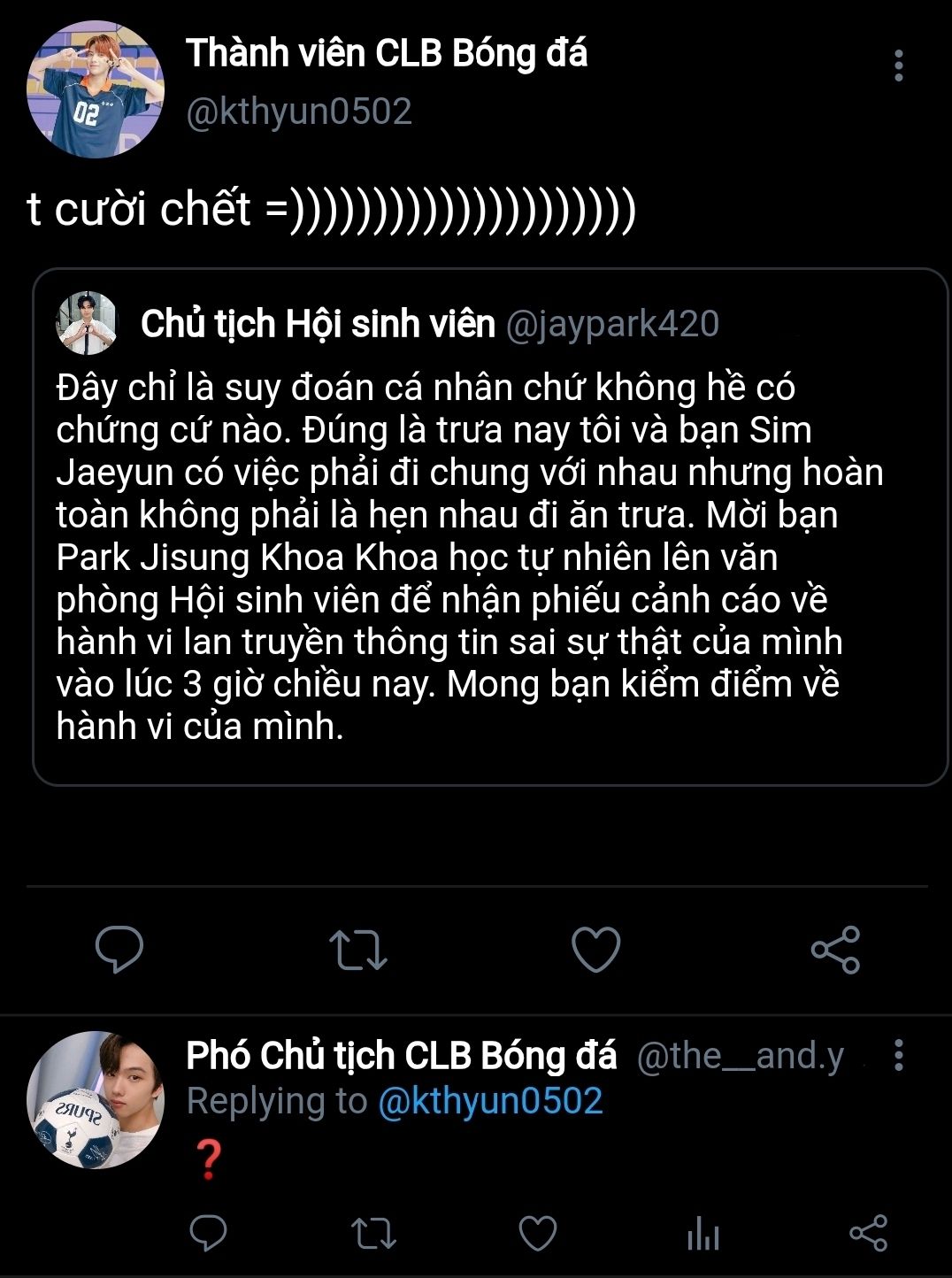Screen dimensions: 952x1278
Task: Tap the @kthyun0502 mention link
Action: (490, 1100)
